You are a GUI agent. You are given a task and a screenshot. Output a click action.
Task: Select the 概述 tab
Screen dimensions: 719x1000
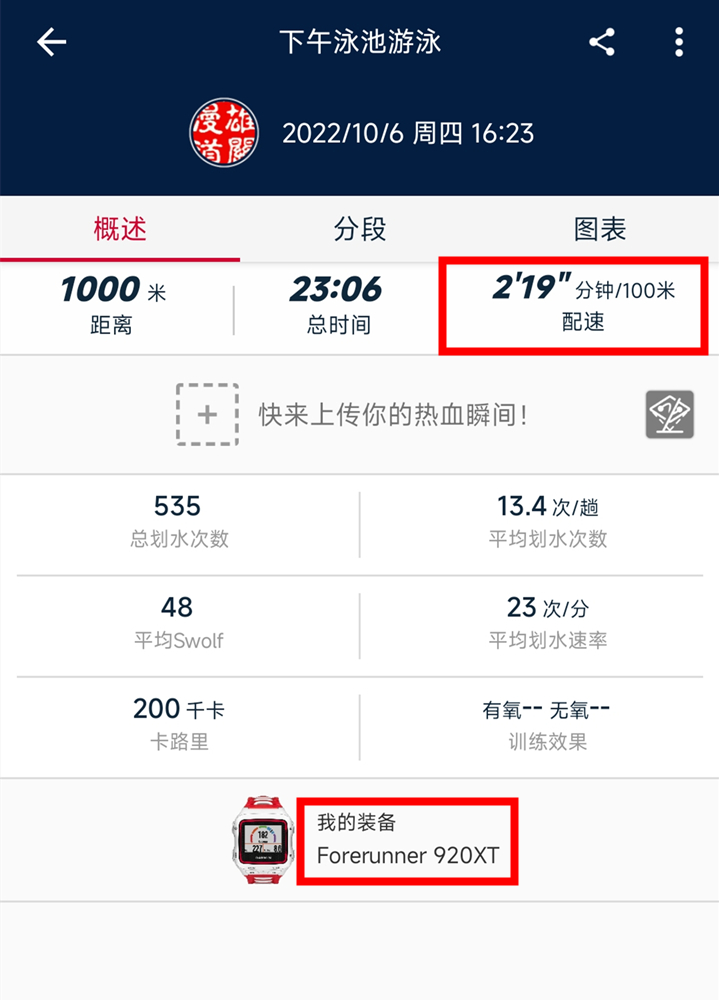pos(120,229)
